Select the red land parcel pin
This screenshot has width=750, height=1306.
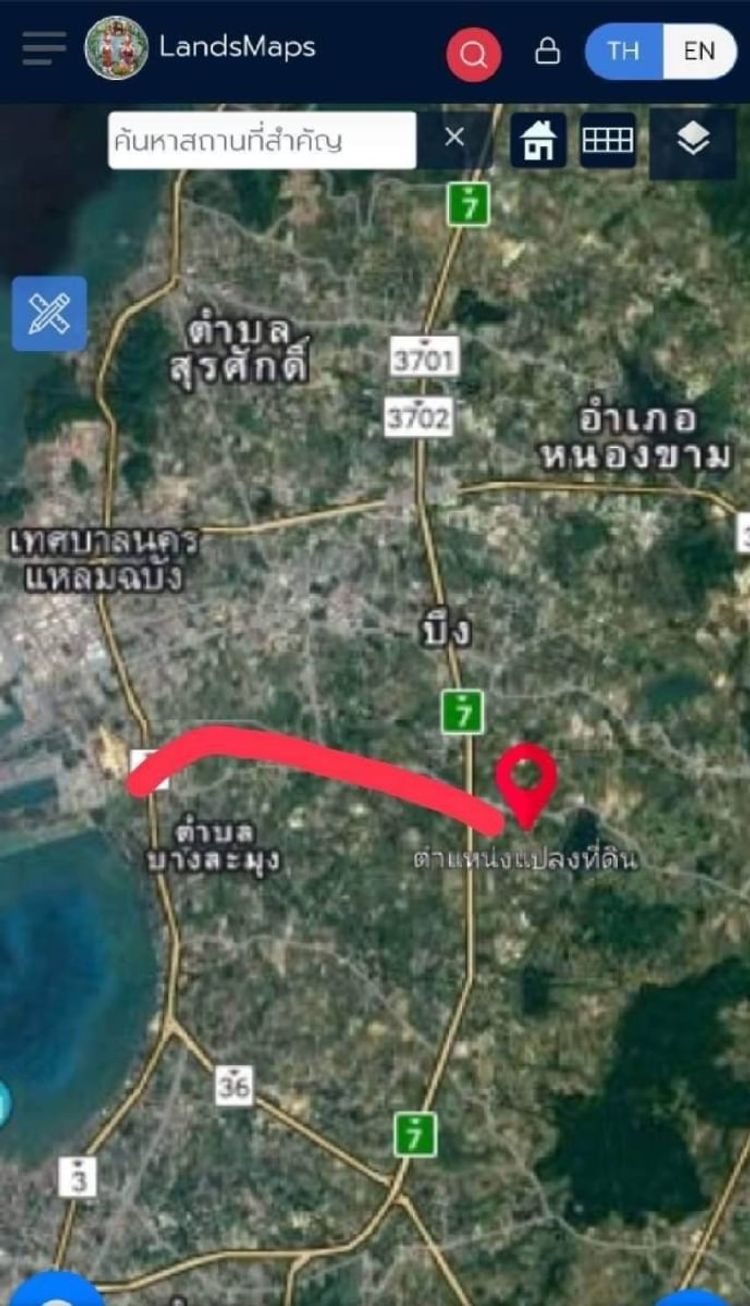[x=526, y=781]
